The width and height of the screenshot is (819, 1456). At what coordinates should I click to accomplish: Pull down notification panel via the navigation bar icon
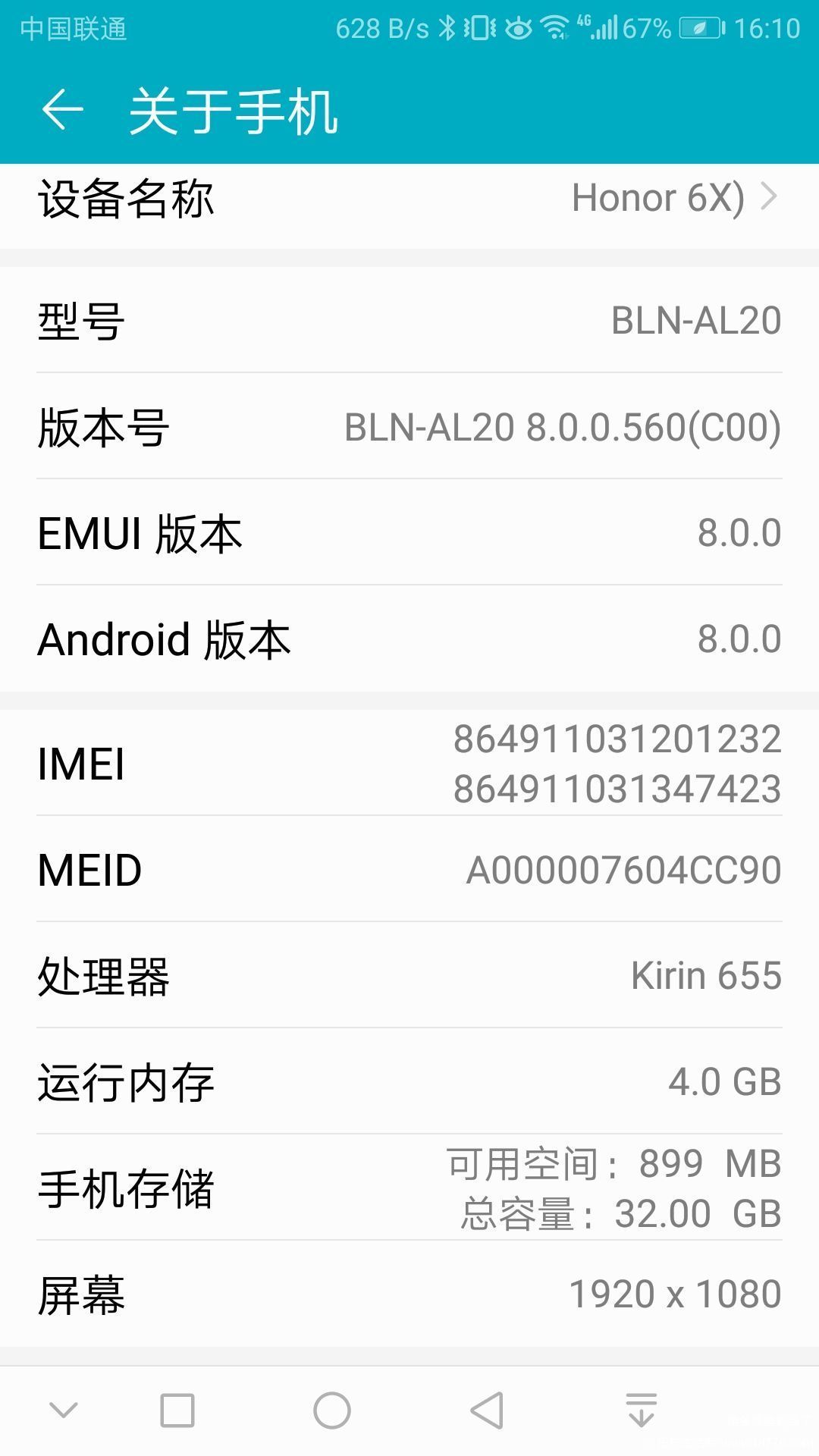point(642,1410)
